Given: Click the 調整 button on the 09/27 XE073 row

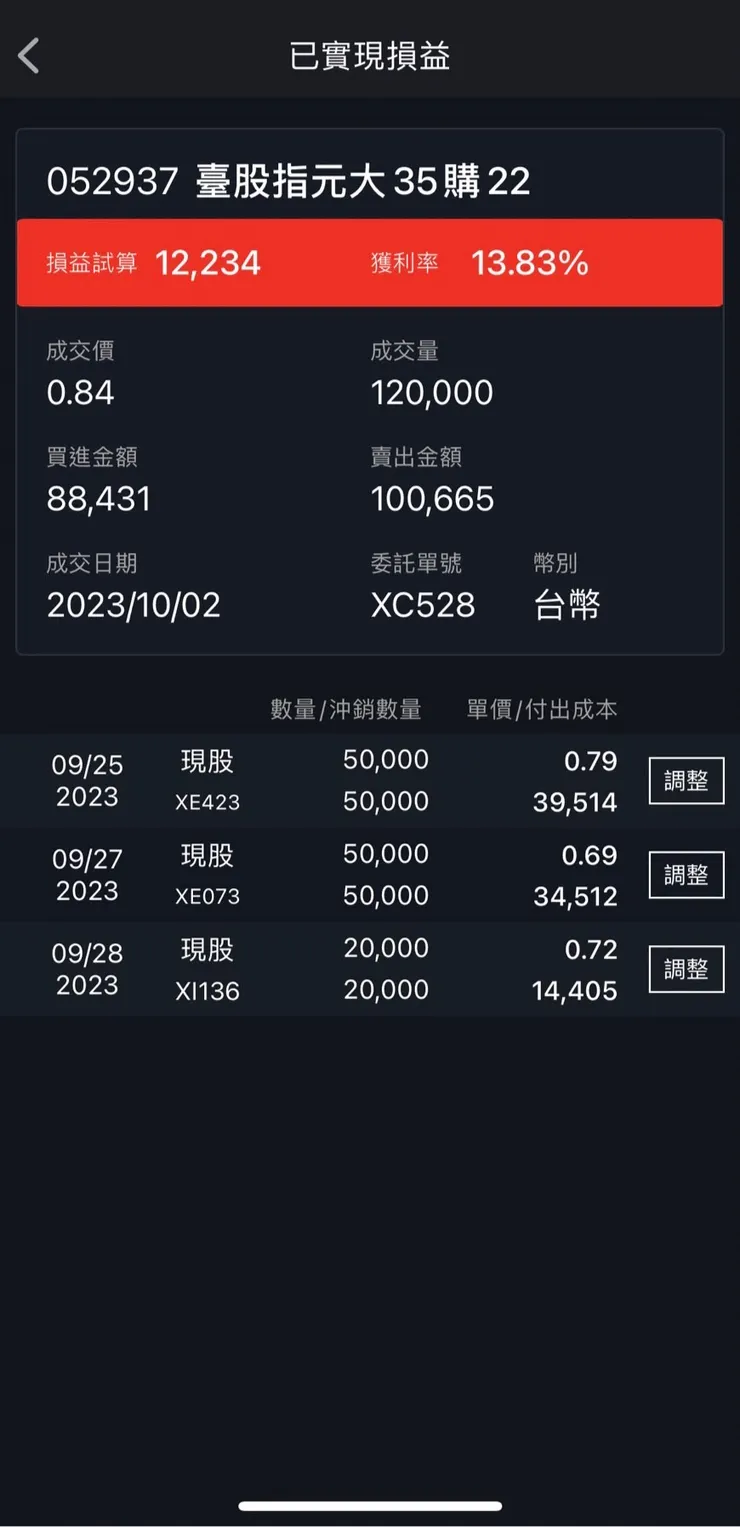Looking at the screenshot, I should [x=686, y=874].
